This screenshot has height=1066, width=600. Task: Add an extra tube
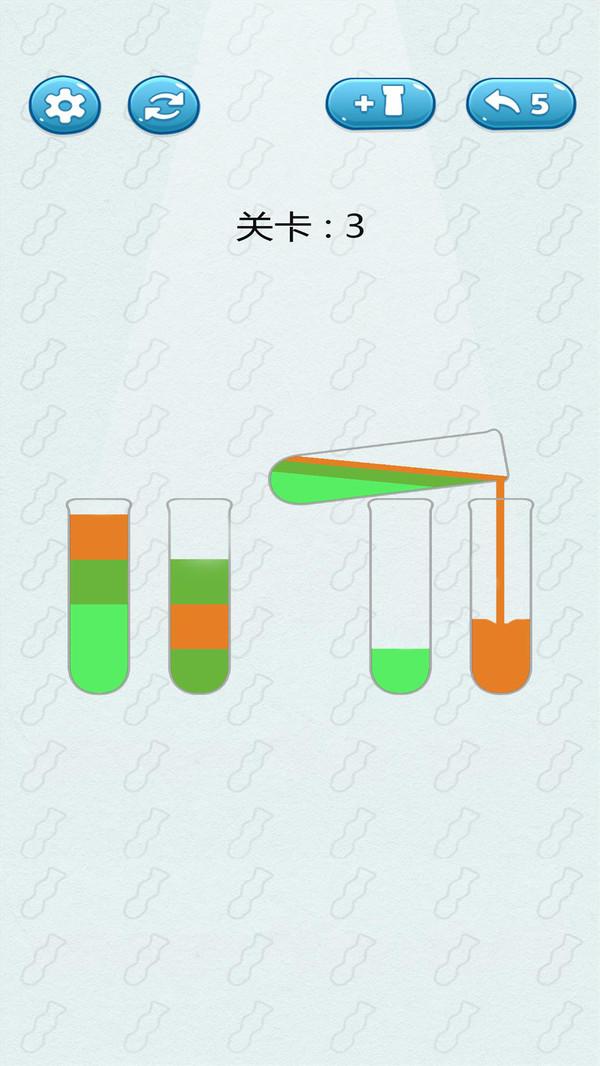tap(381, 103)
